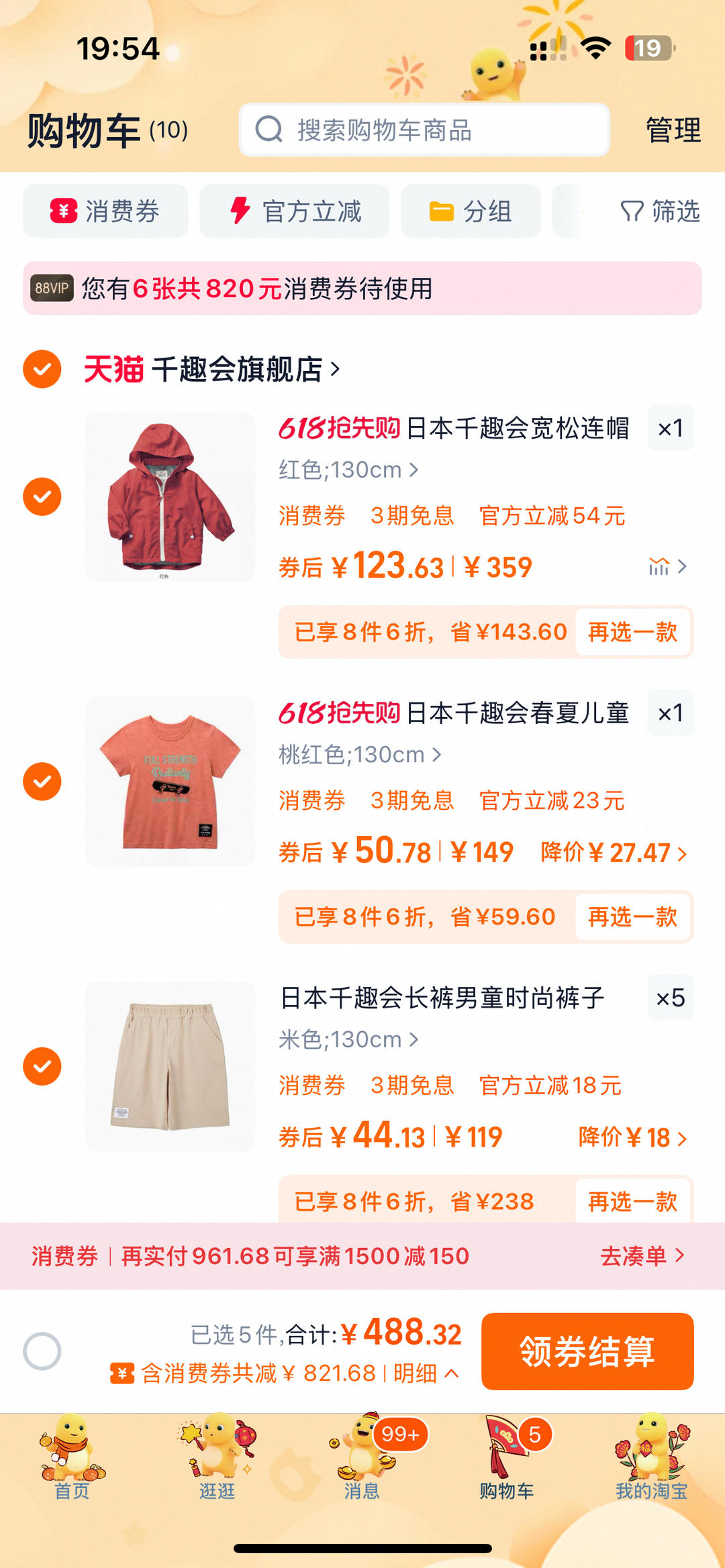Open the 消费券 coupon chip

(105, 211)
